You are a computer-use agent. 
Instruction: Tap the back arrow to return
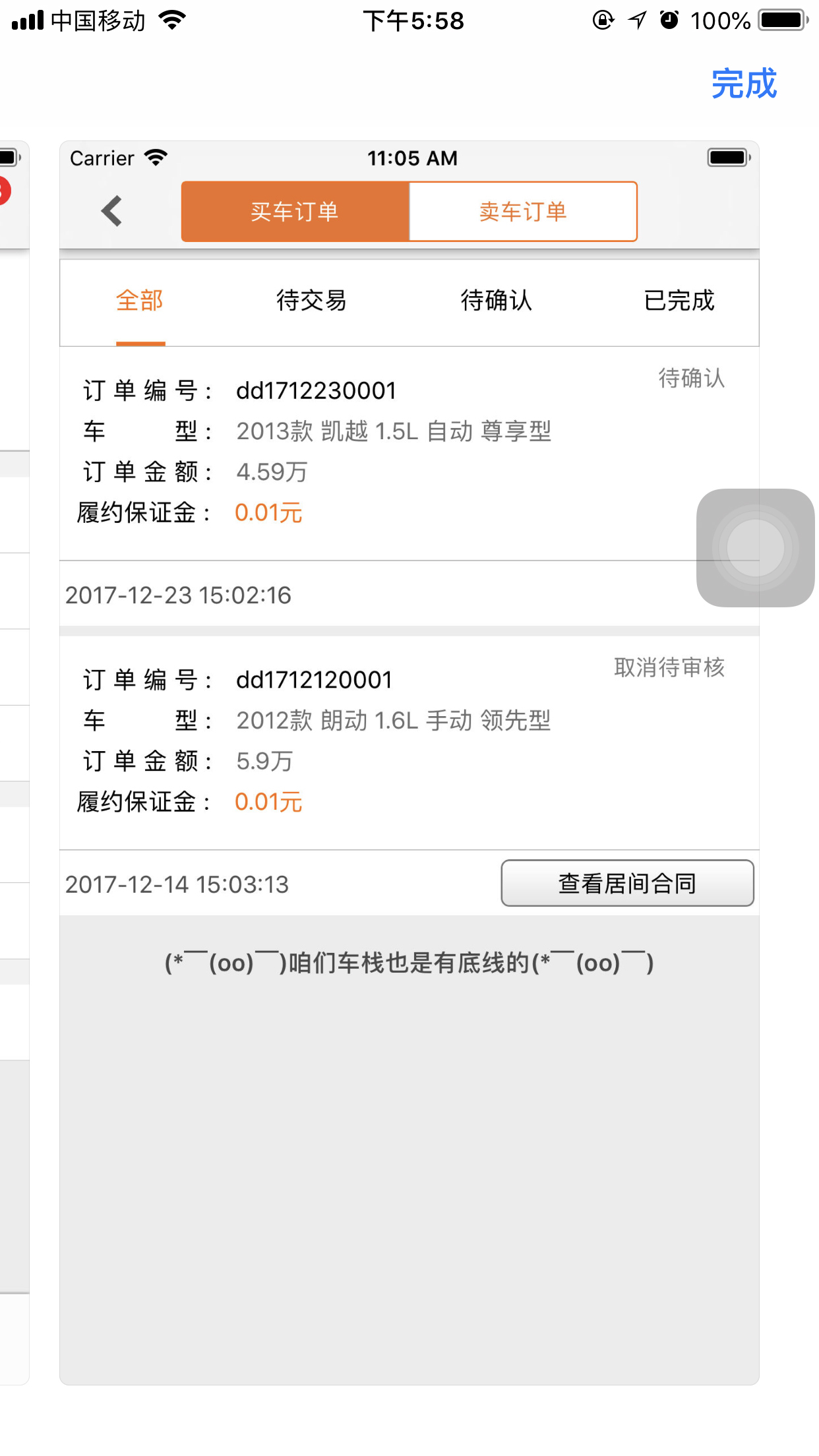(x=111, y=210)
